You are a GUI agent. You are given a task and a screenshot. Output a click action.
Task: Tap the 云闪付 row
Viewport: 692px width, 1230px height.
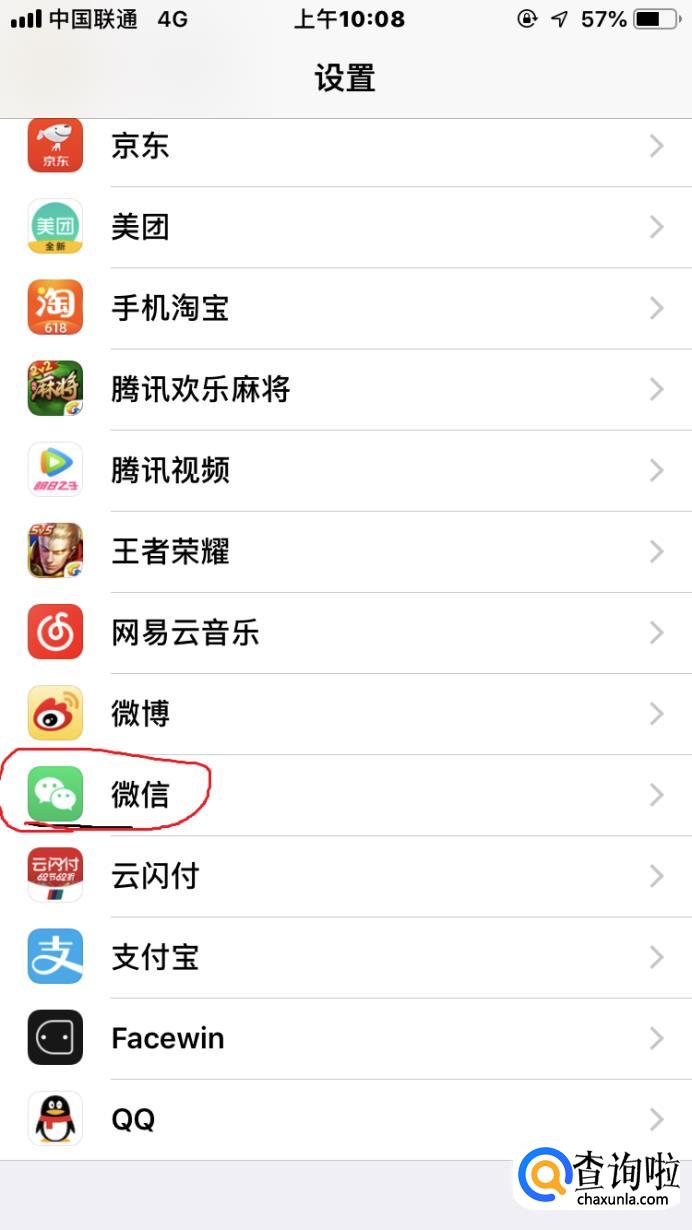346,876
